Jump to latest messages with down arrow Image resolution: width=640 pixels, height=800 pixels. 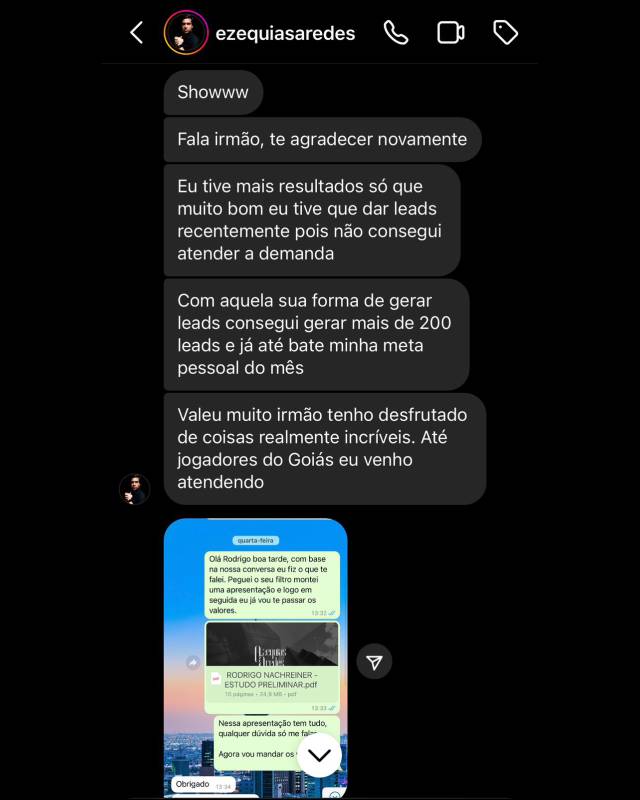coord(320,754)
